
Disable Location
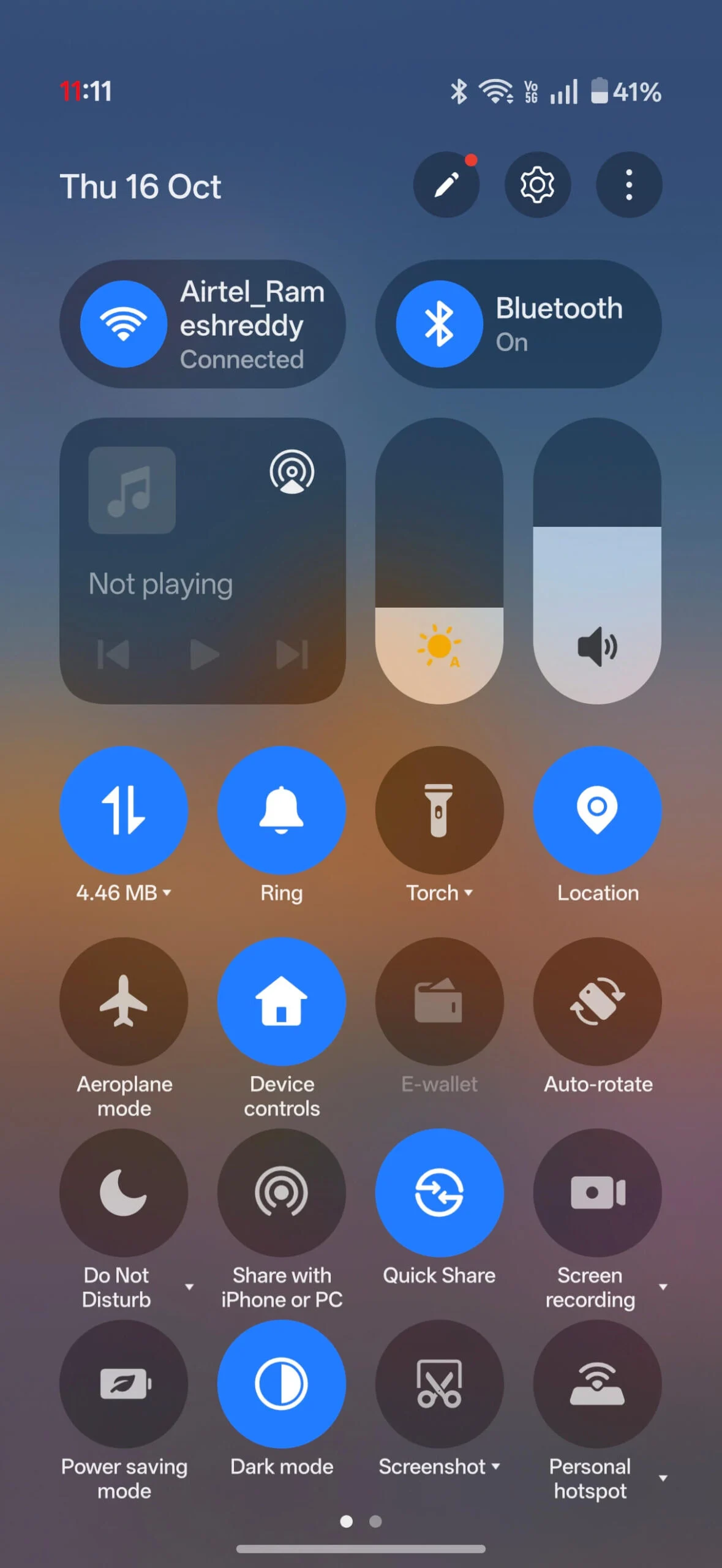(x=597, y=810)
